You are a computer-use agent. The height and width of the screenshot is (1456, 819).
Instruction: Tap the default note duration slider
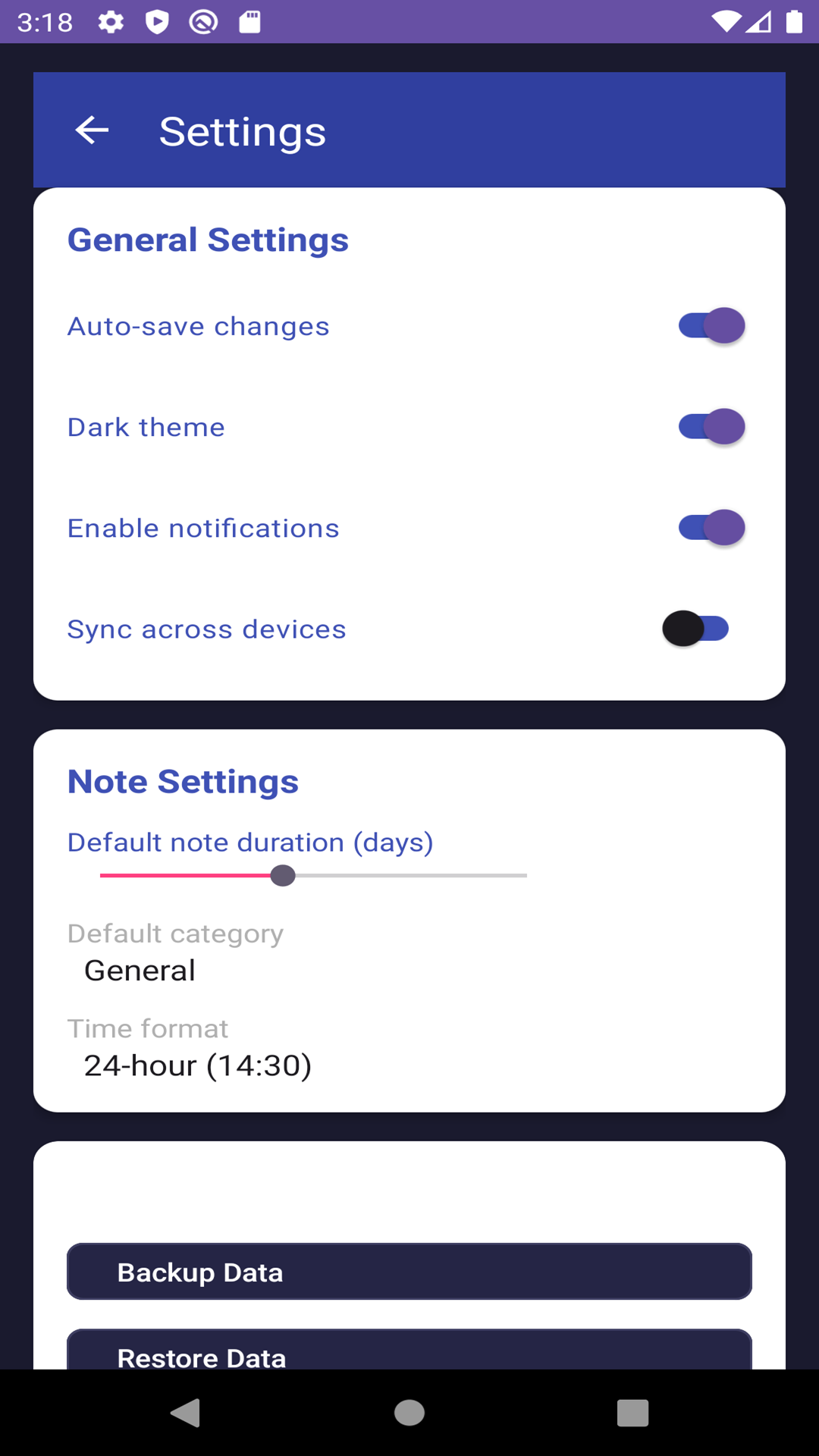[x=313, y=876]
